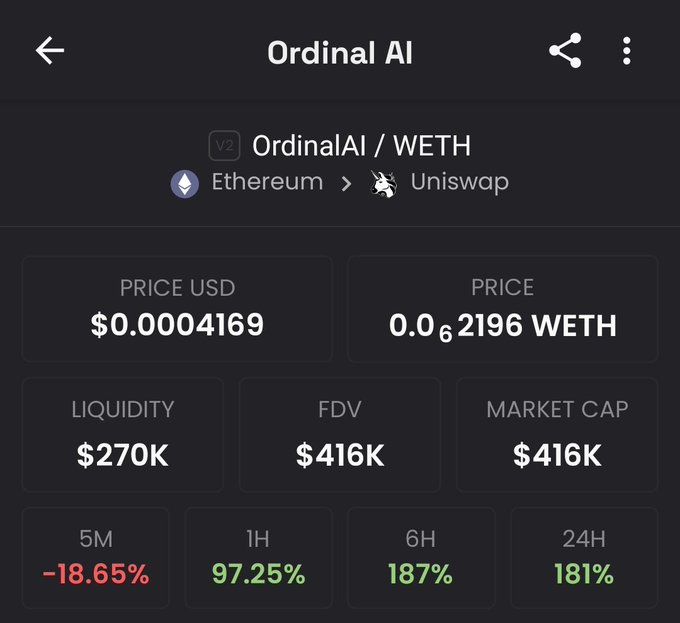Screen dimensions: 680x623
Task: Select the 5M price change box
Action: coord(95,558)
